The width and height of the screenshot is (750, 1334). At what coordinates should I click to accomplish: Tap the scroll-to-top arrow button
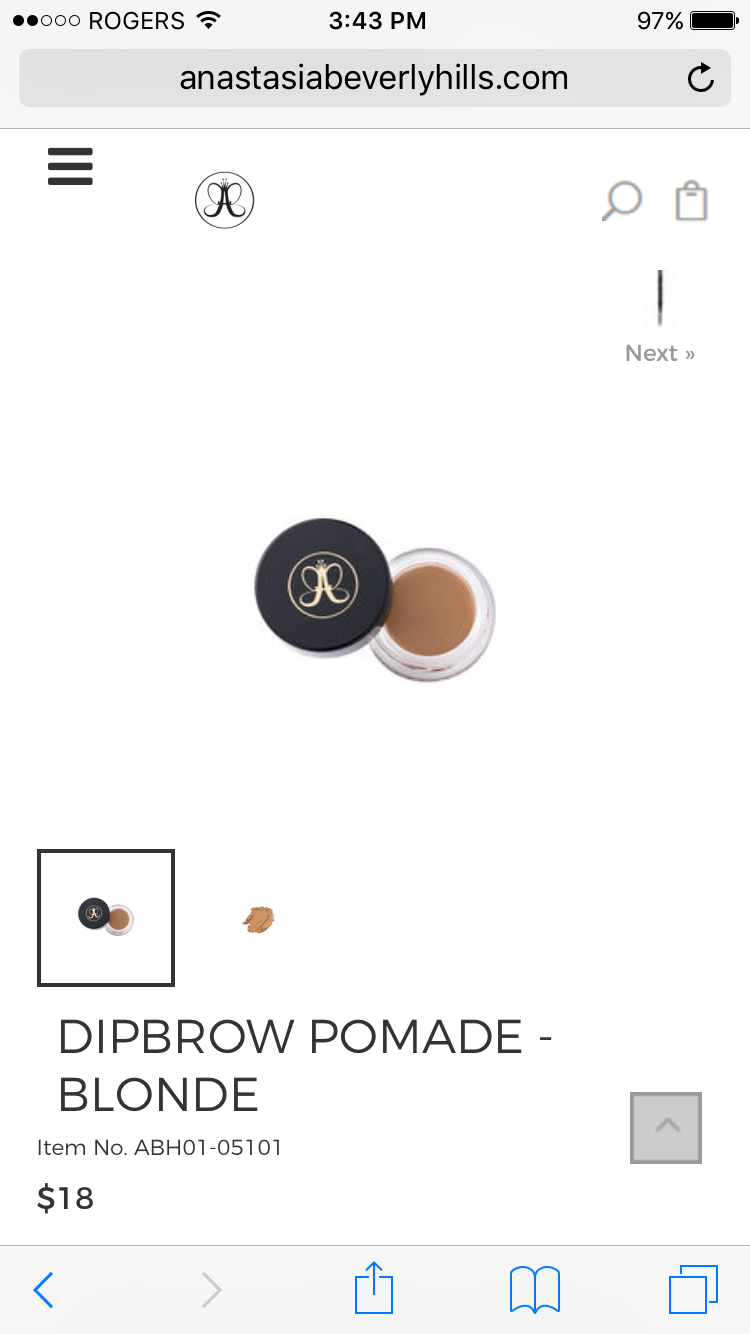tap(666, 1128)
